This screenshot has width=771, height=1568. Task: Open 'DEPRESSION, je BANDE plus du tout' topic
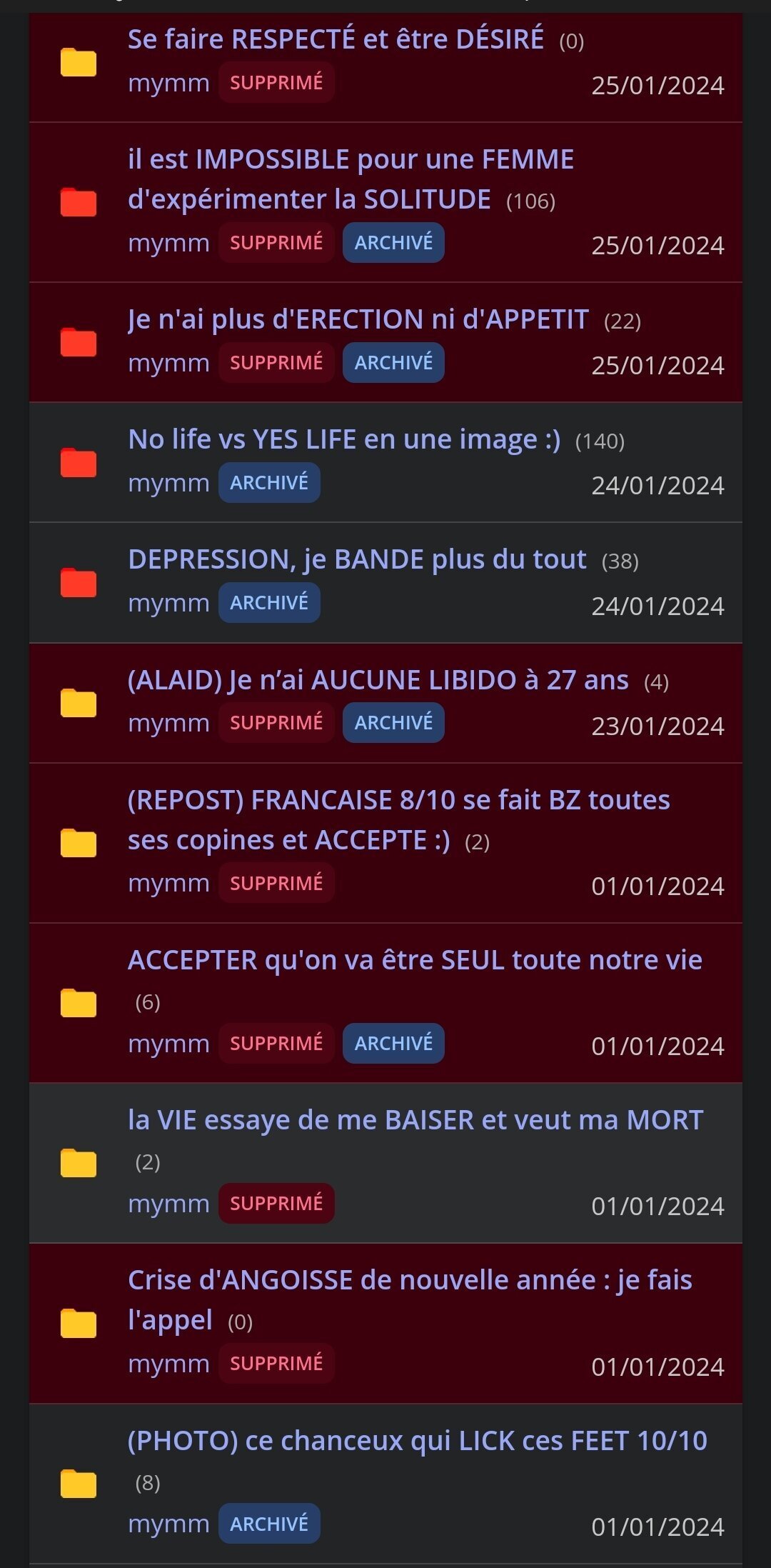(x=357, y=559)
